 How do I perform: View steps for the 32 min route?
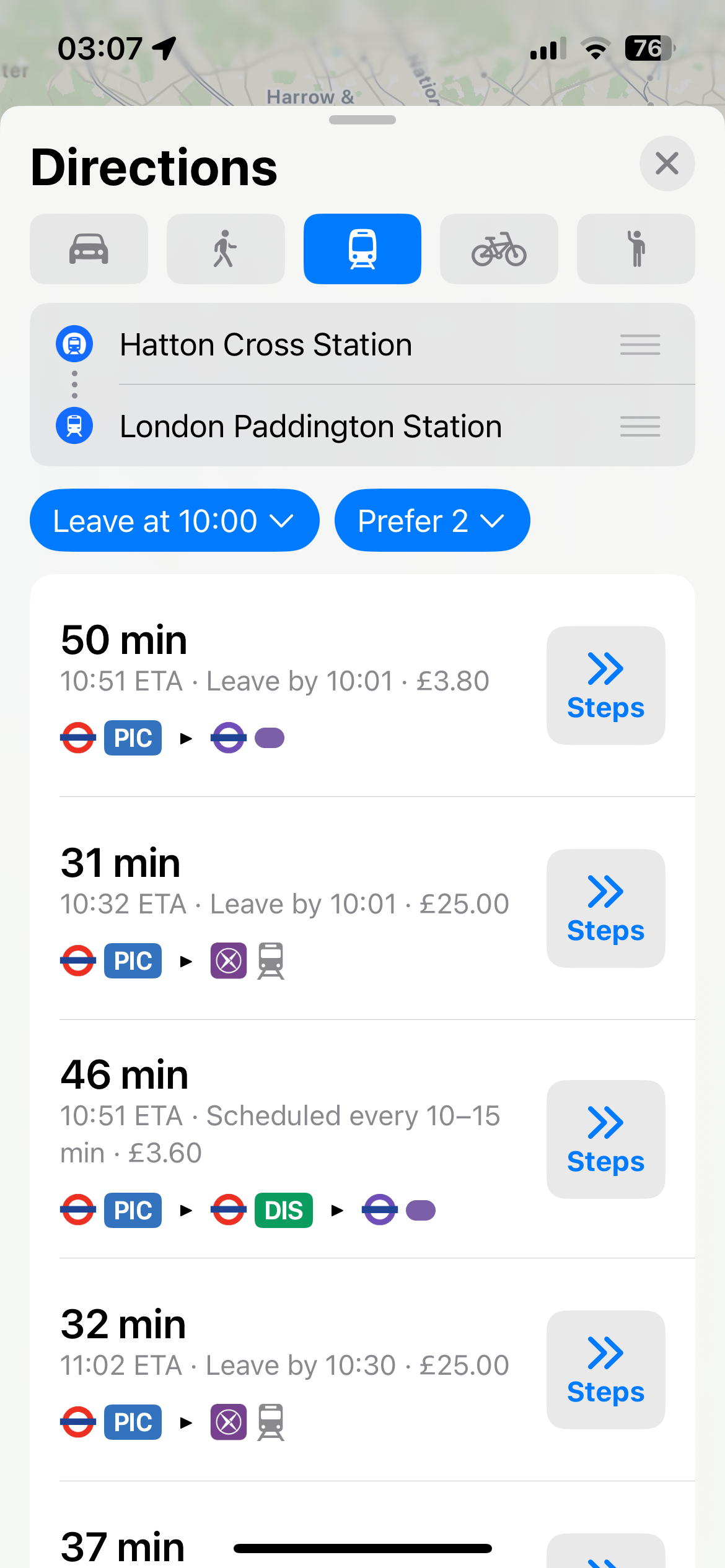coord(605,1370)
